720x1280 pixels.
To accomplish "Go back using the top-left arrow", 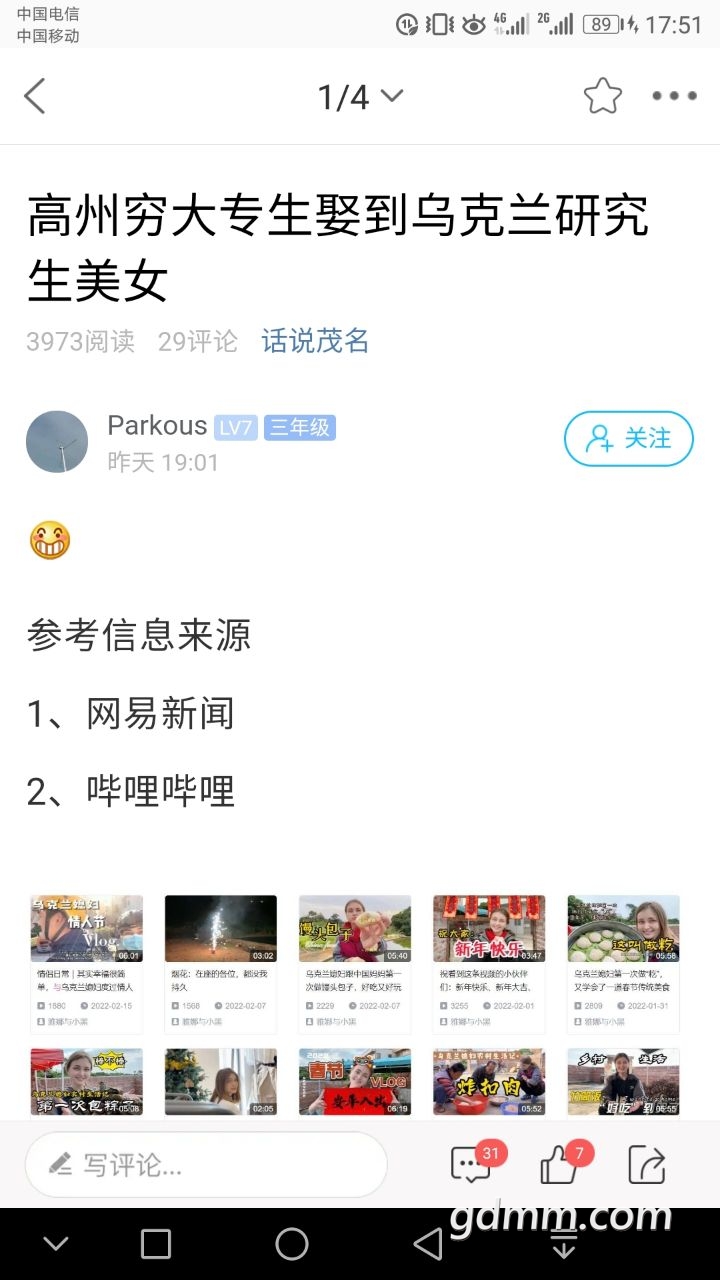I will point(35,97).
